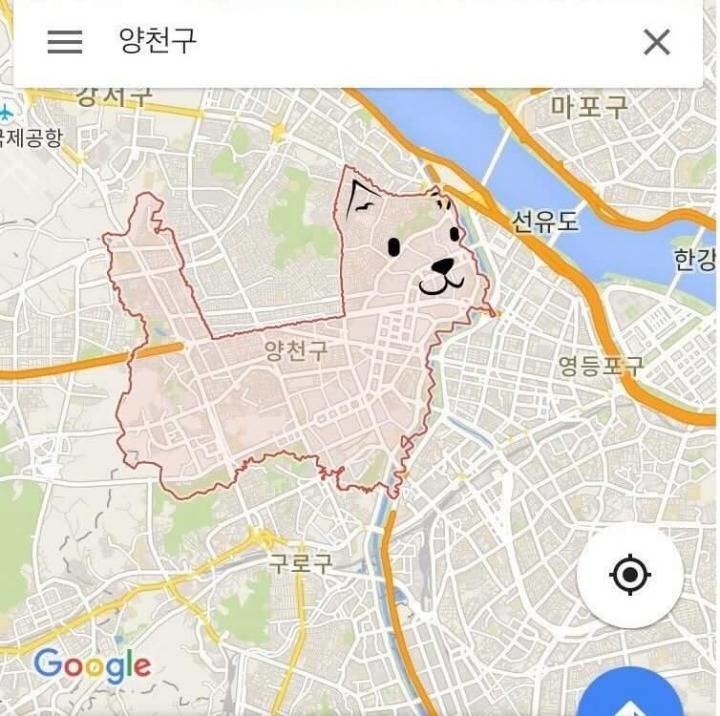Open the hamburger drawer menu
Image resolution: width=720 pixels, height=716 pixels.
point(65,42)
